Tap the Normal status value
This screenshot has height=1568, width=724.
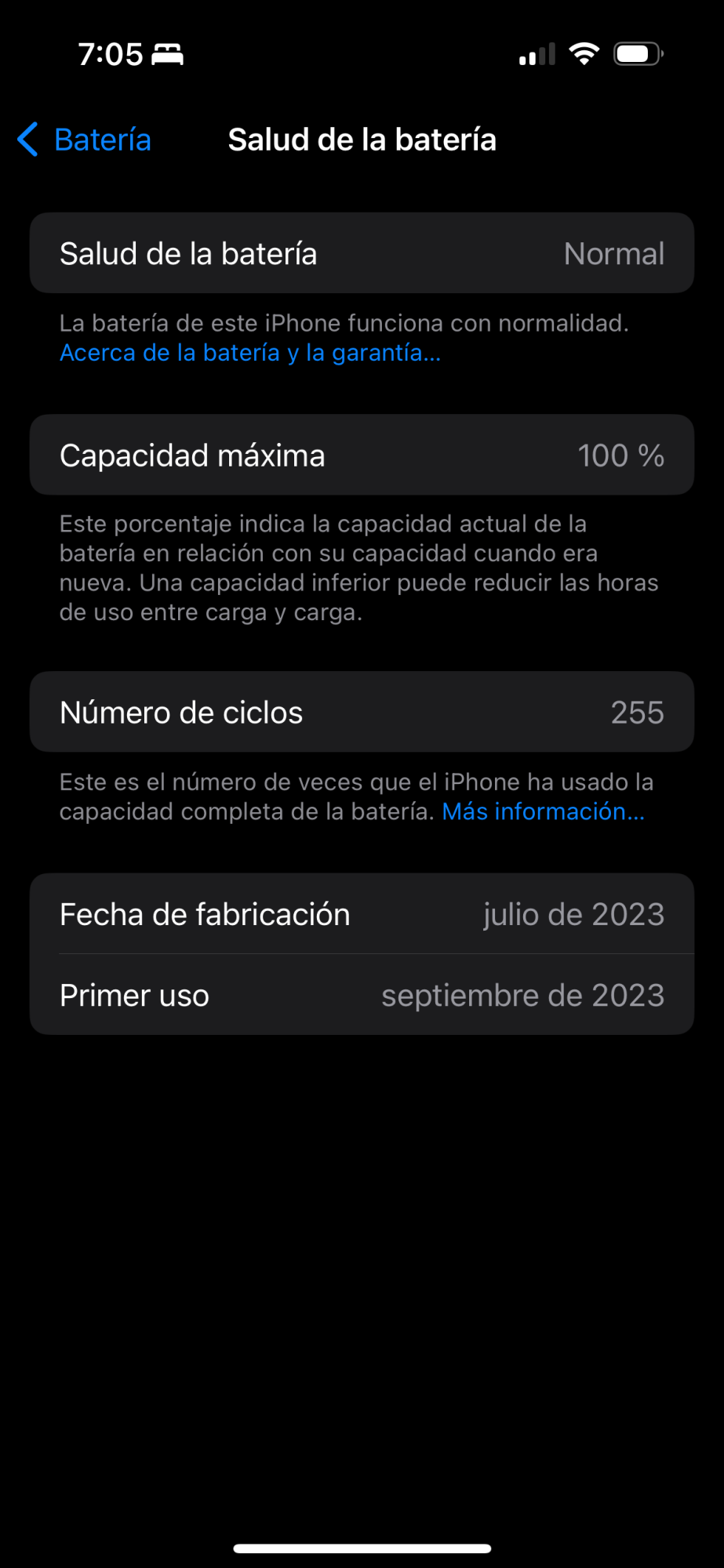(613, 252)
